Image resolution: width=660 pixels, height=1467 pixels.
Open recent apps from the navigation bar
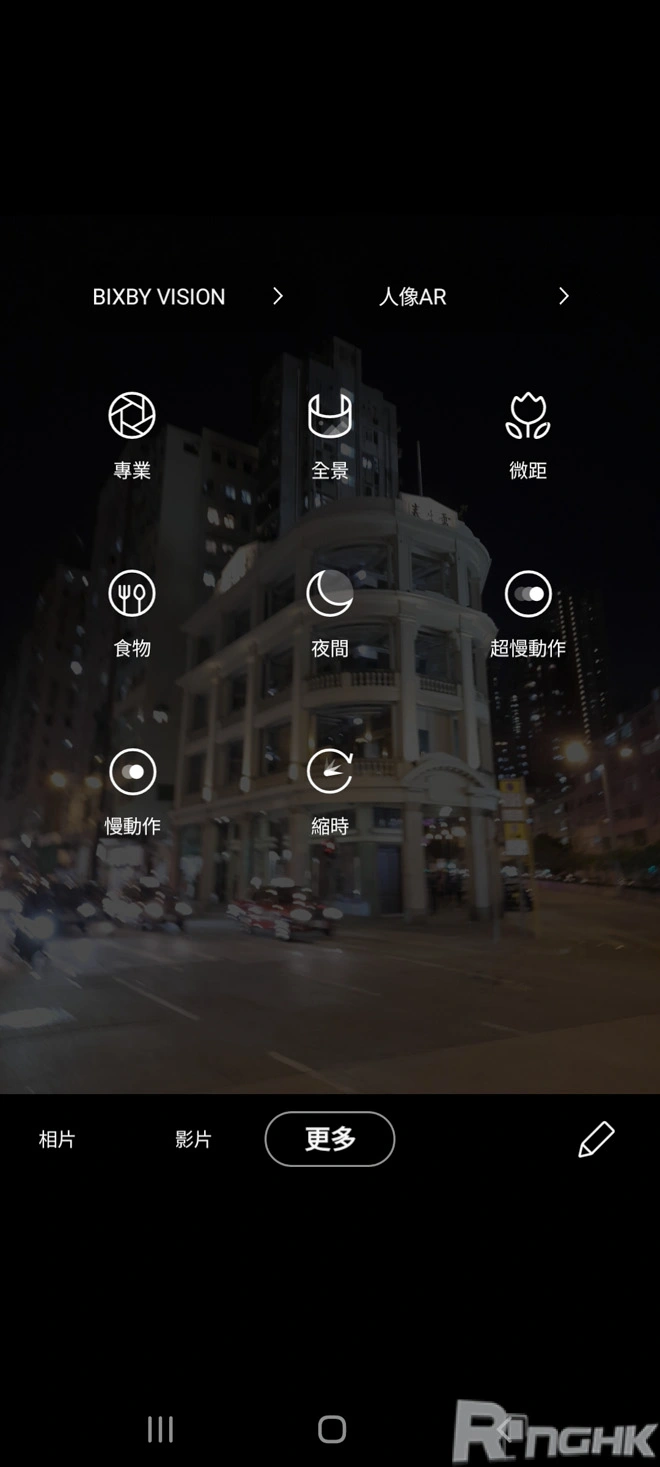tap(160, 1429)
